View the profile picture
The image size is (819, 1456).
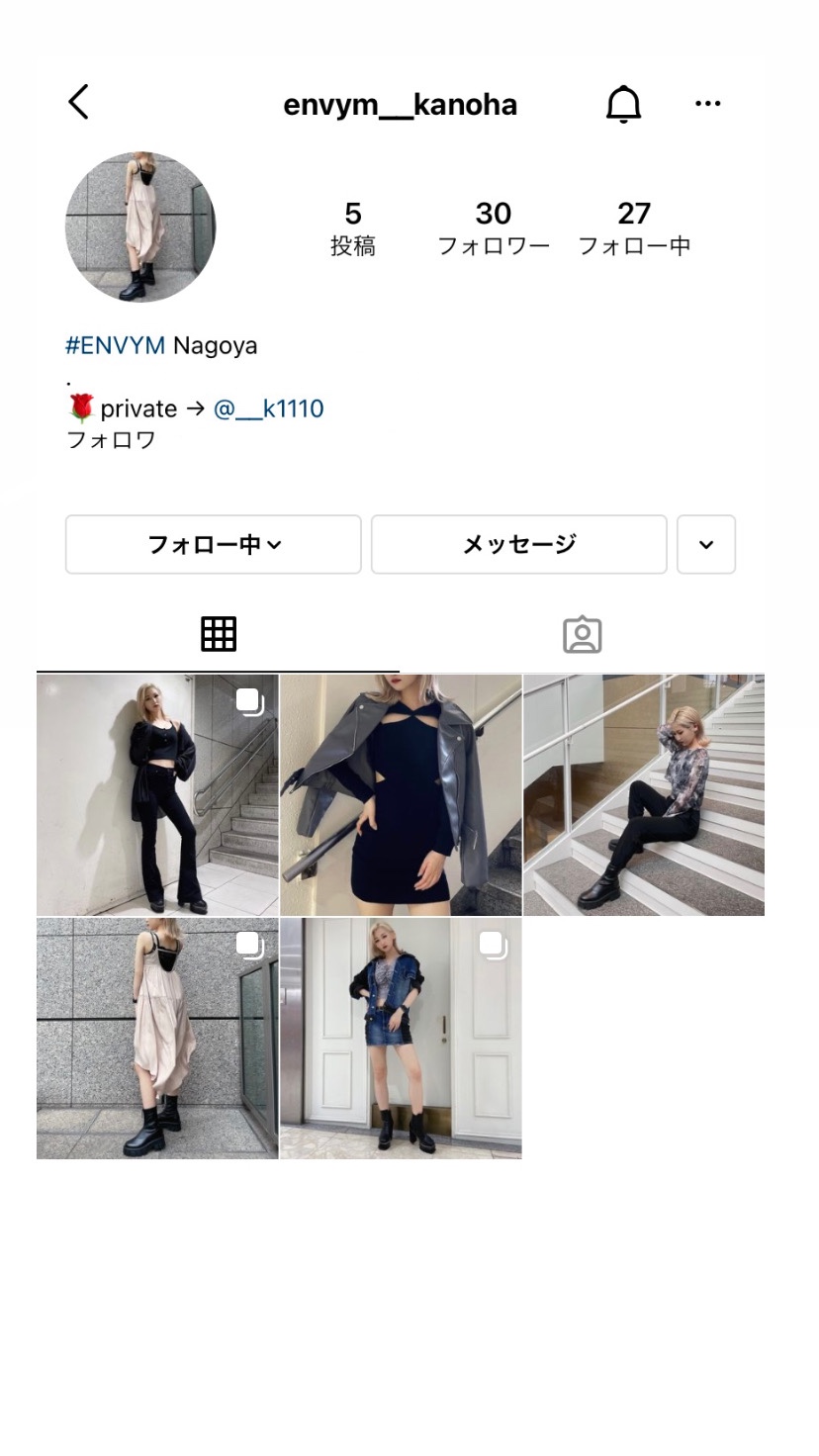click(140, 227)
